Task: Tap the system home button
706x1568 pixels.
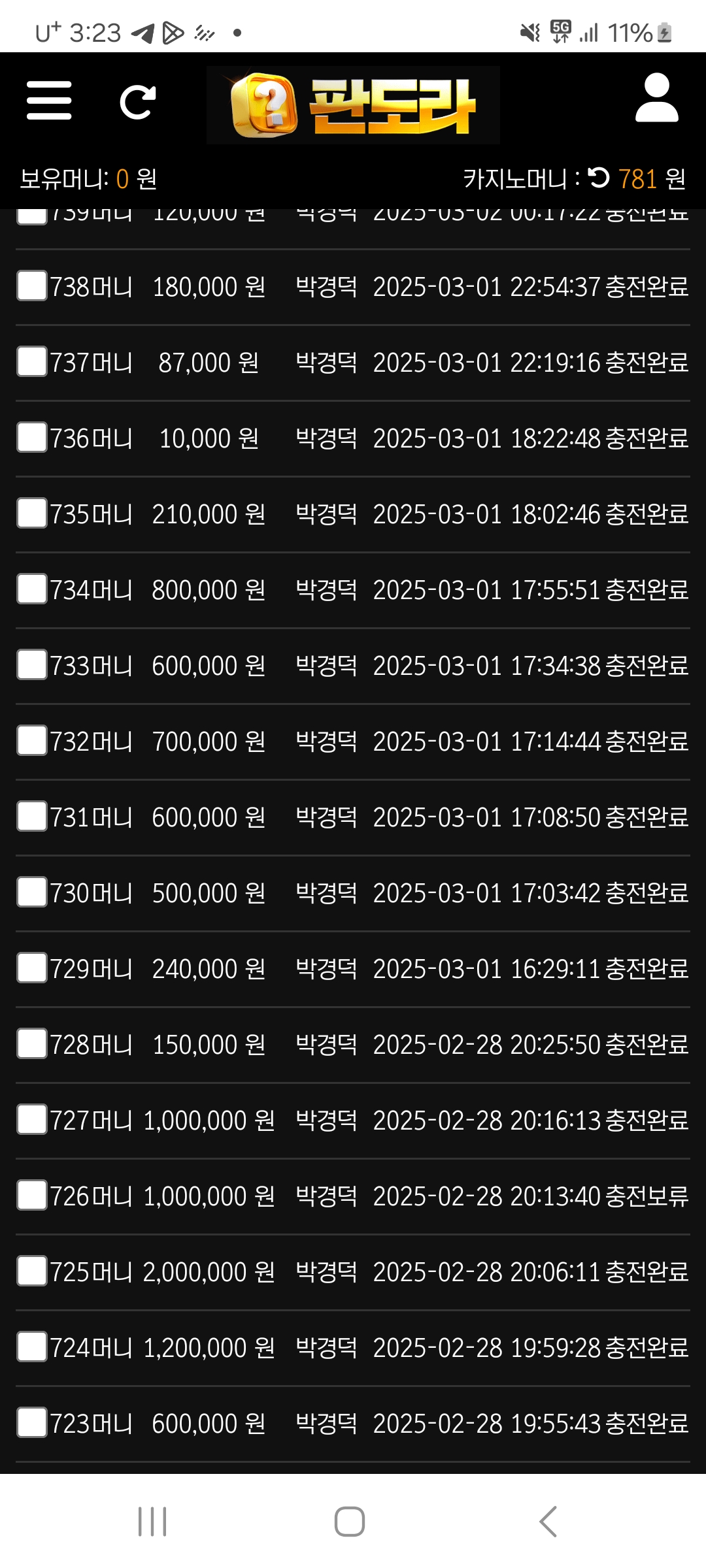Action: (x=350, y=1522)
